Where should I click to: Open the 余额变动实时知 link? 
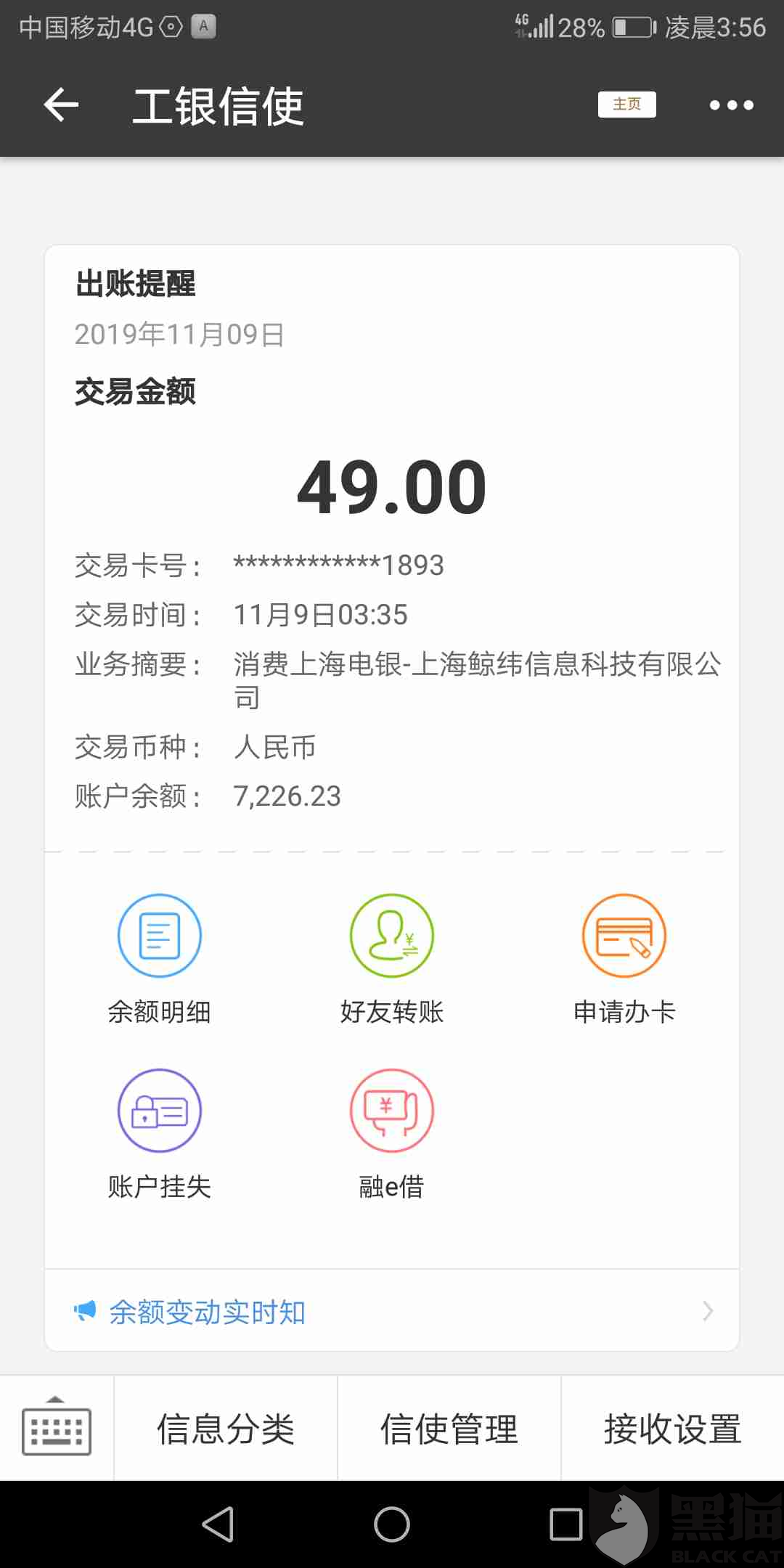pos(392,1311)
